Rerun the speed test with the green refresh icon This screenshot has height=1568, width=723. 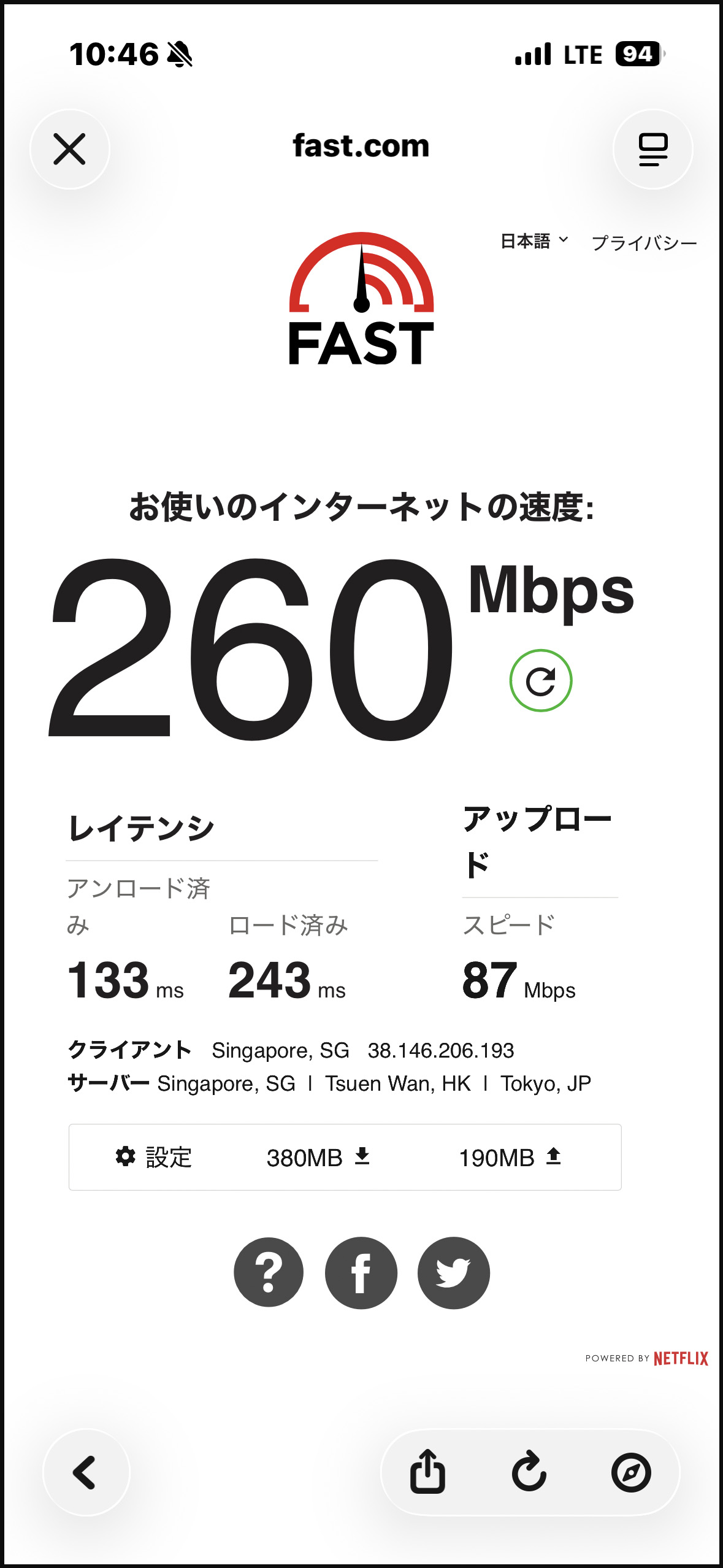541,681
